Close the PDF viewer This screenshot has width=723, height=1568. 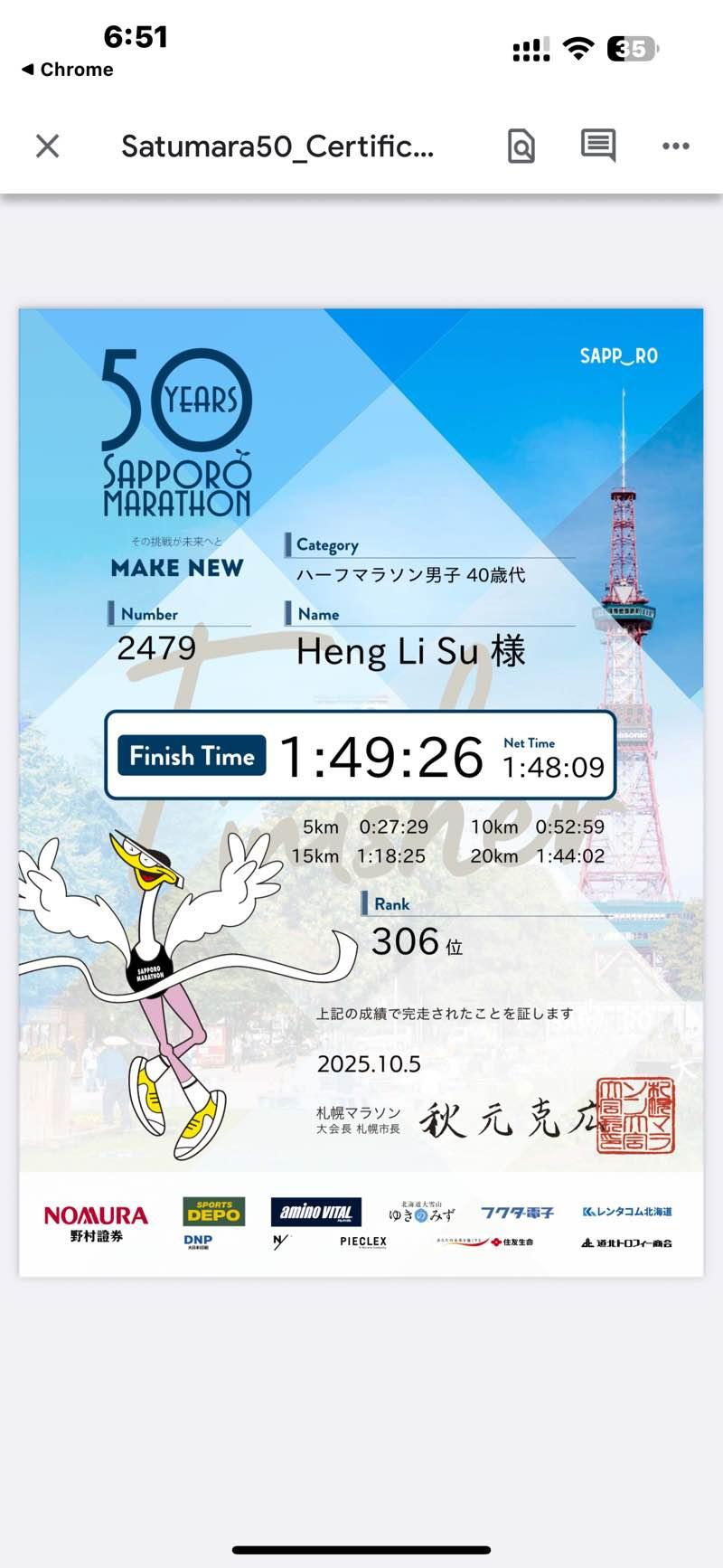(x=47, y=146)
